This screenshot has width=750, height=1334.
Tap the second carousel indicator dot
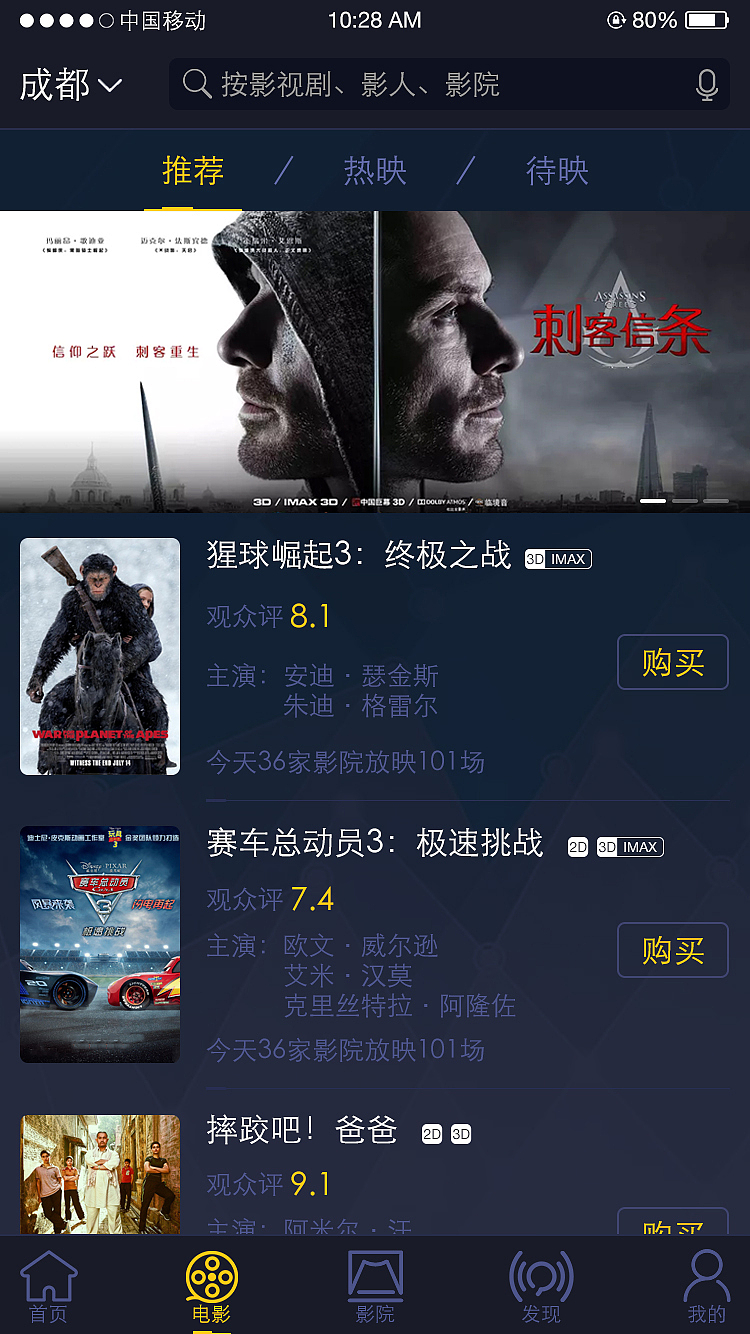click(685, 500)
